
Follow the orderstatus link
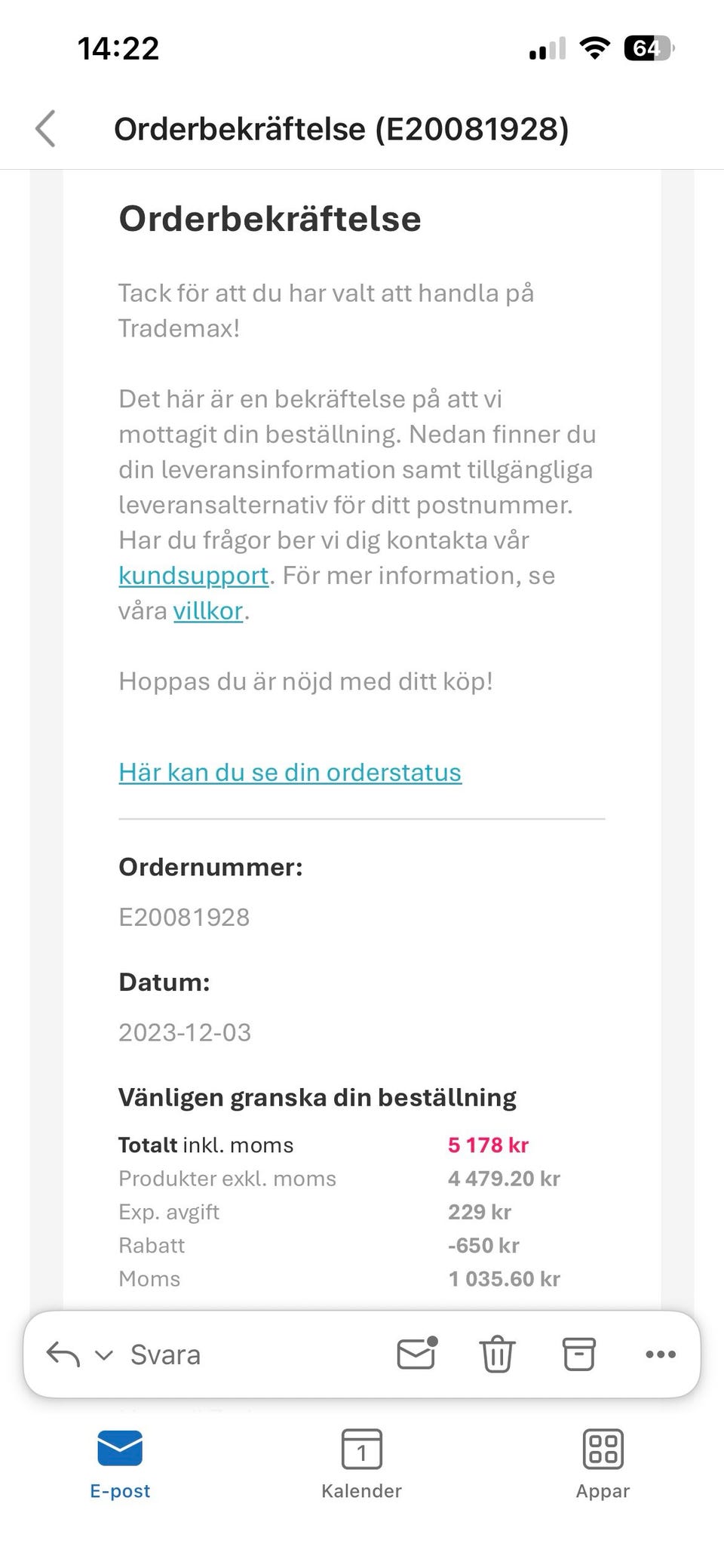click(x=290, y=772)
